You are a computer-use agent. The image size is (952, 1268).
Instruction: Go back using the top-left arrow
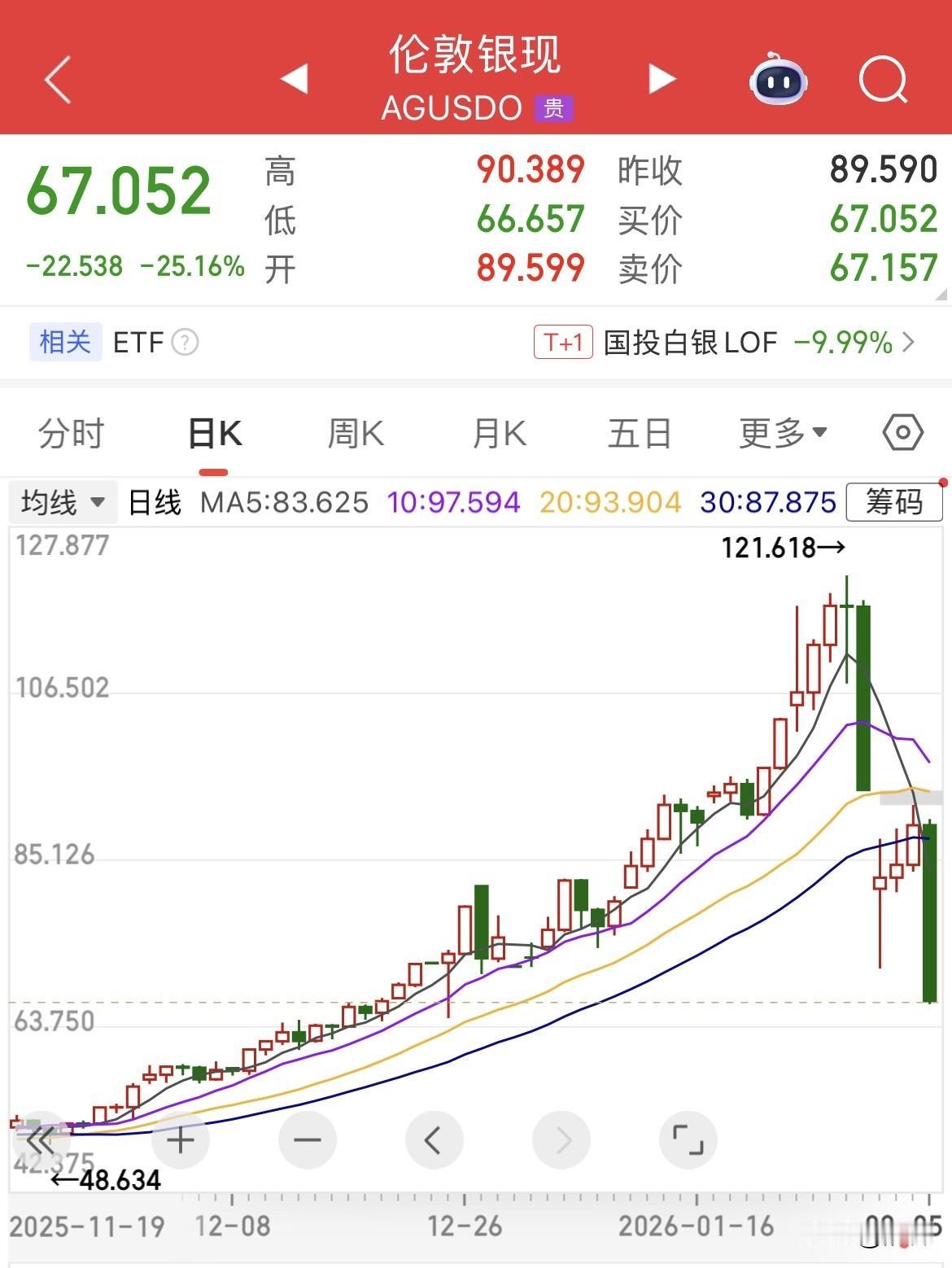[57, 77]
